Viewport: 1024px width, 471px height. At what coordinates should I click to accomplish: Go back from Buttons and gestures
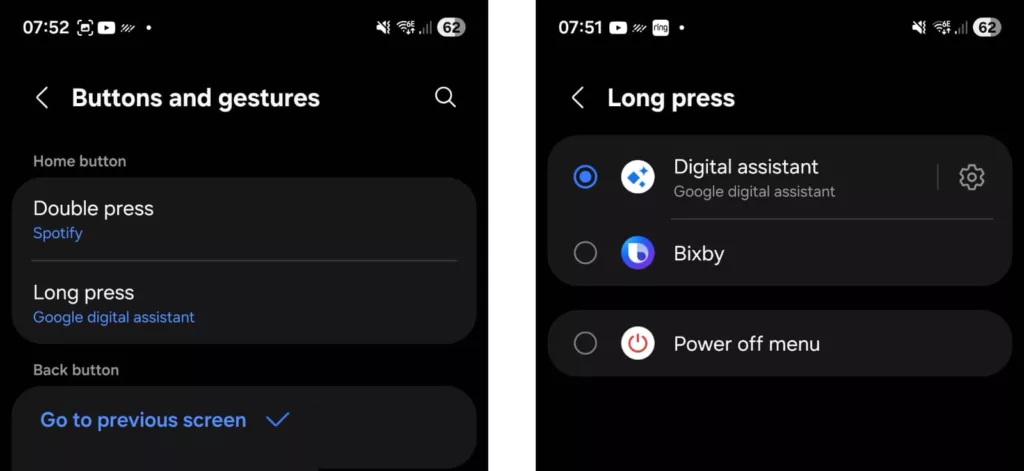pyautogui.click(x=42, y=98)
